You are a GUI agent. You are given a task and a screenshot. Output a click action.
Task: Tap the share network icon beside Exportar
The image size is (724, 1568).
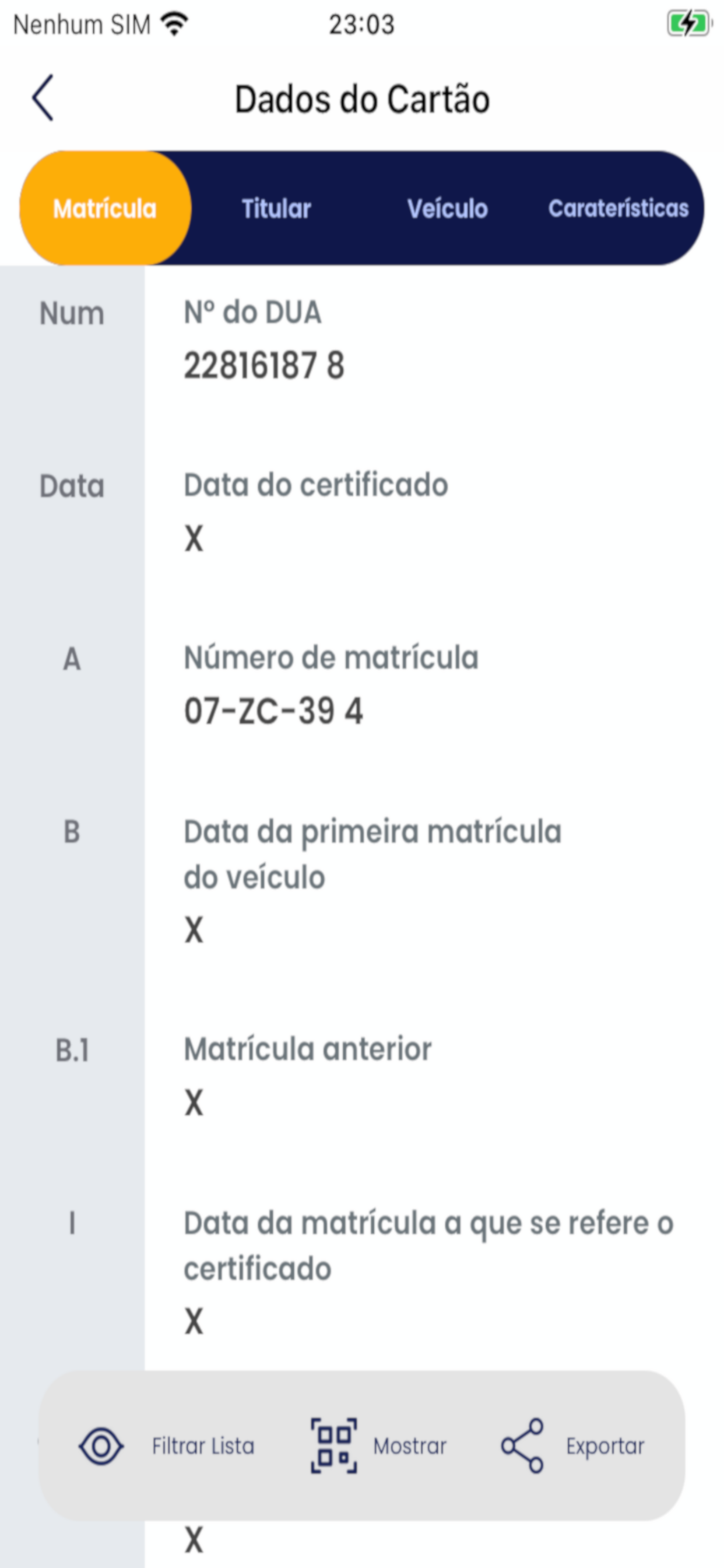point(522,1445)
